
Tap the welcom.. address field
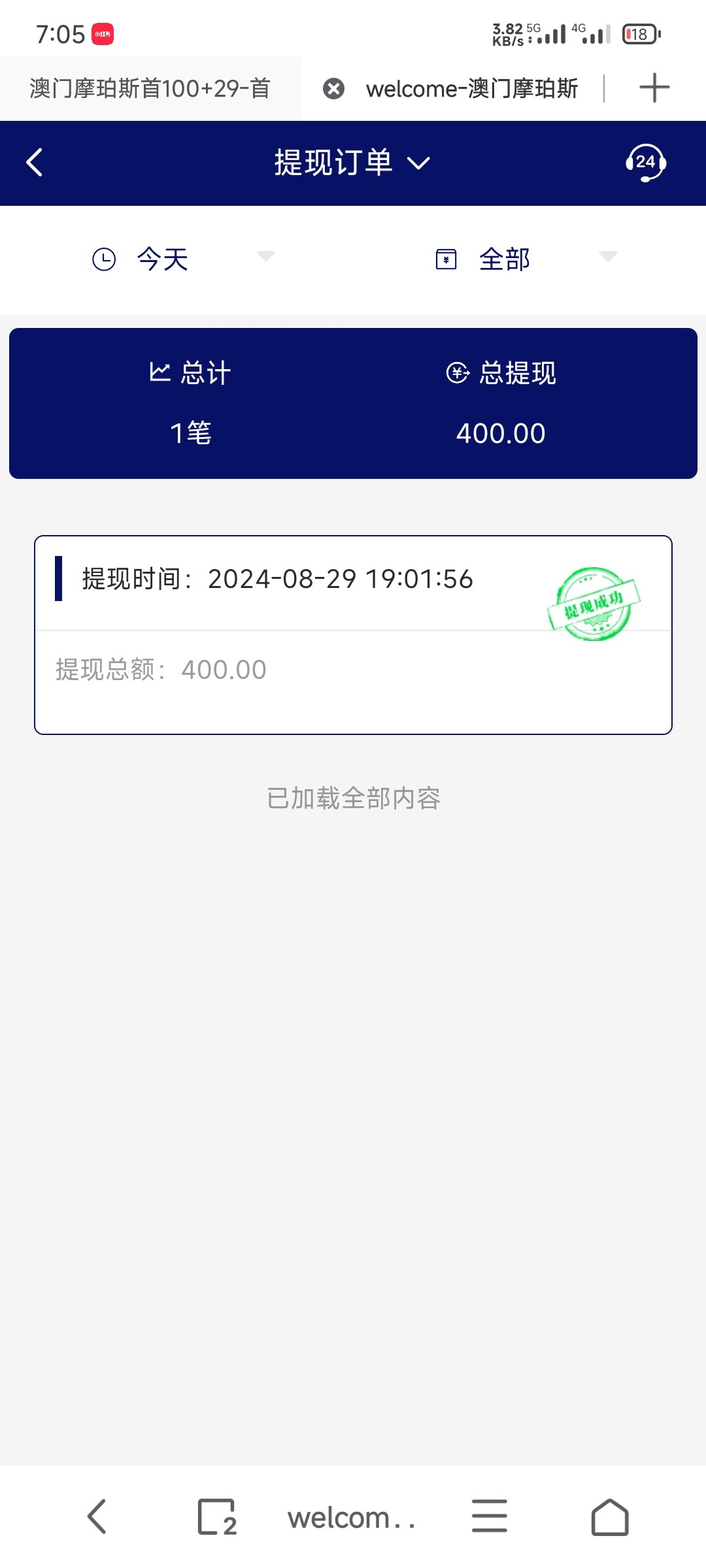click(x=352, y=1516)
